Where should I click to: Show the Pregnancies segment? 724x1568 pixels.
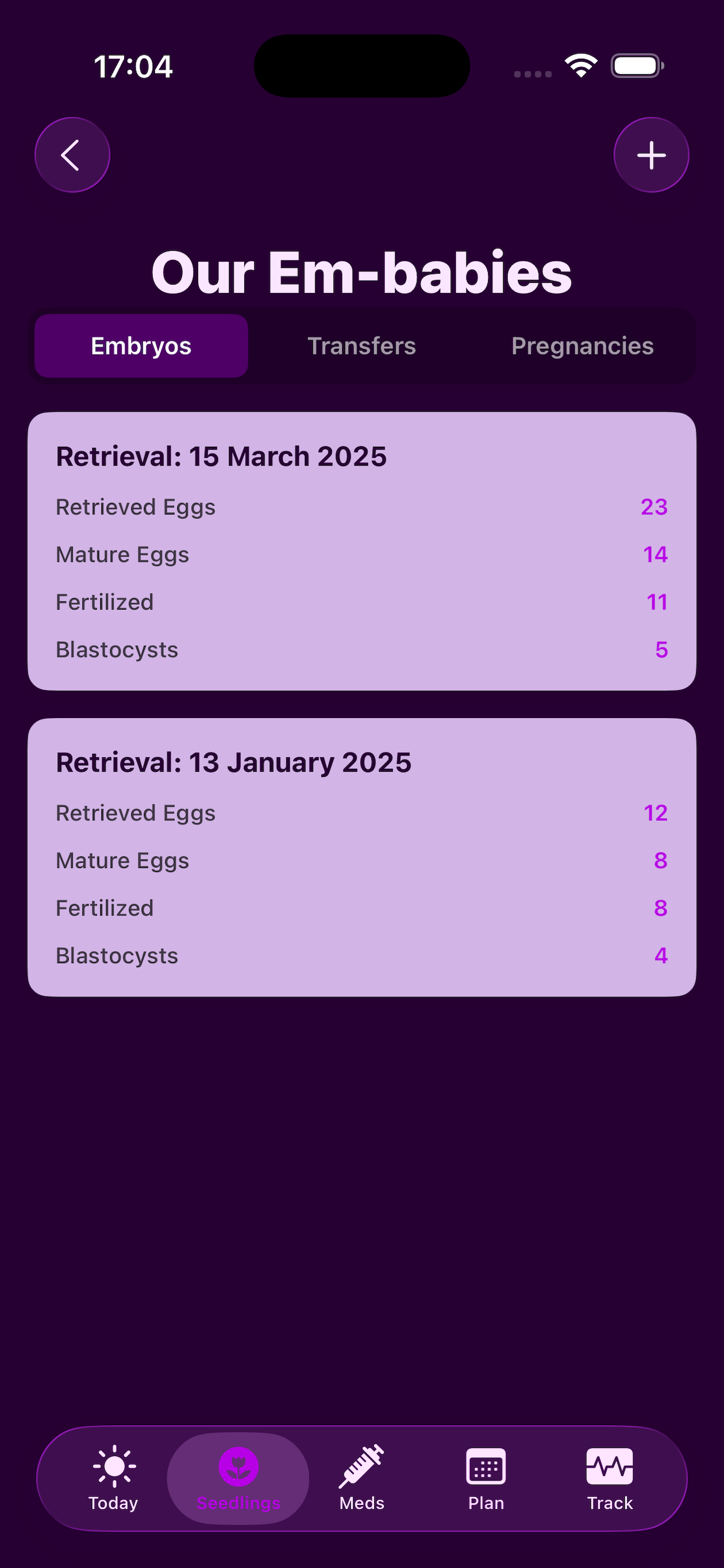(x=582, y=346)
